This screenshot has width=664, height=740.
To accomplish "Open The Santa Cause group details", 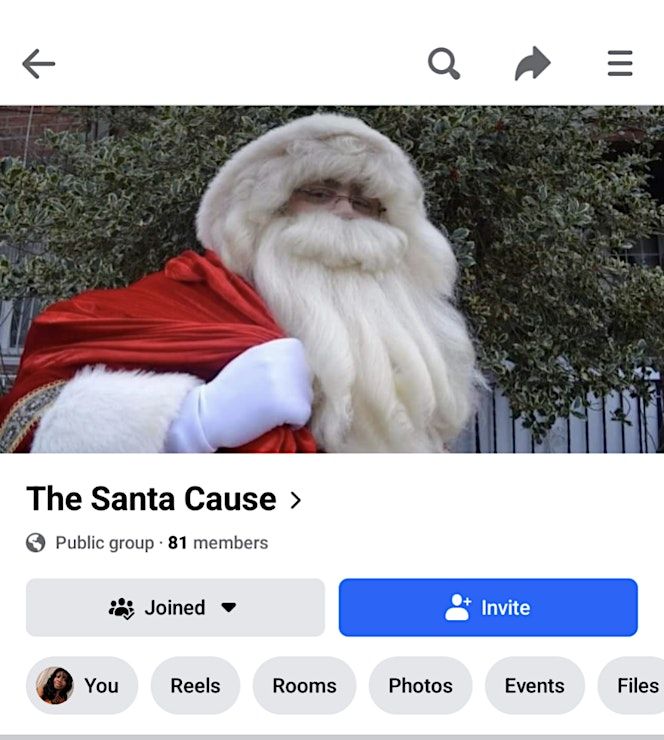I will click(164, 498).
